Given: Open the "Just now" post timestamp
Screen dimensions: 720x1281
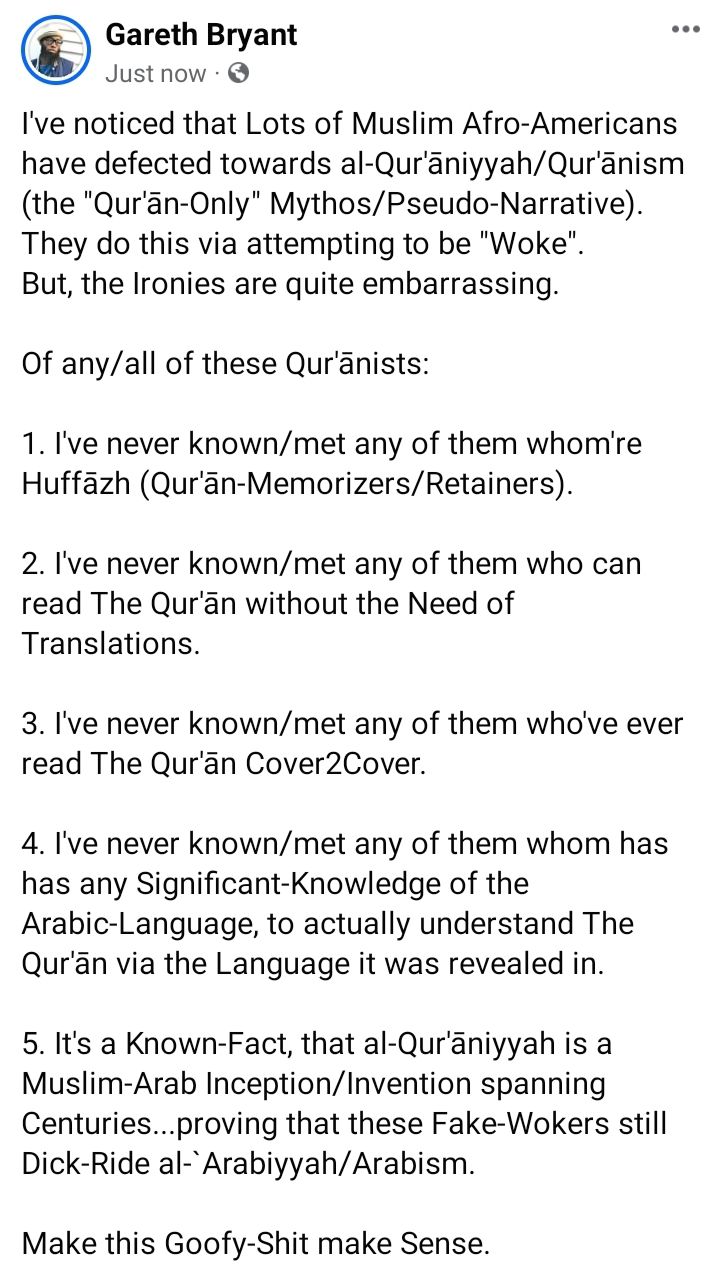Looking at the screenshot, I should pos(155,73).
